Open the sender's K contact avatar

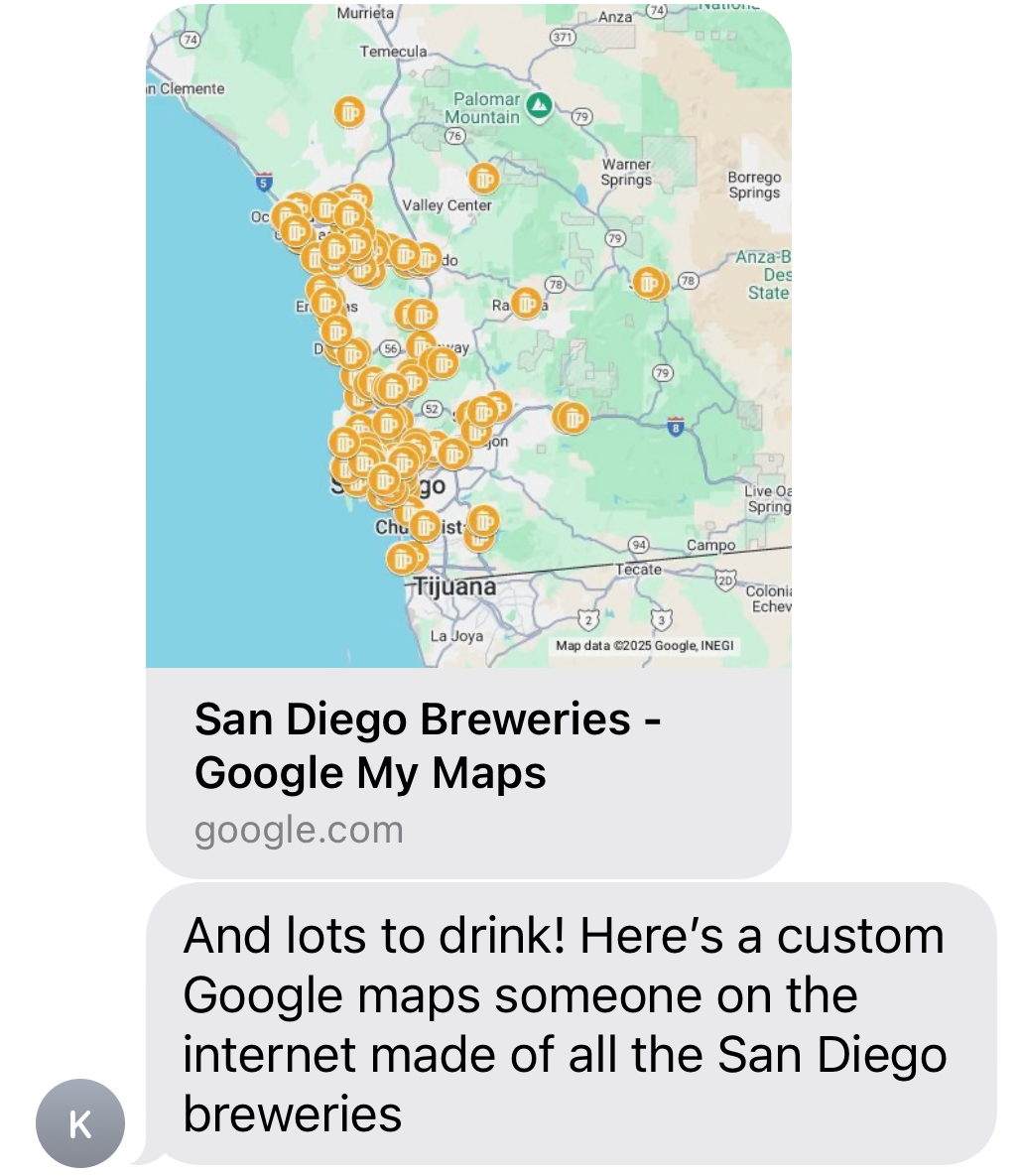80,1122
